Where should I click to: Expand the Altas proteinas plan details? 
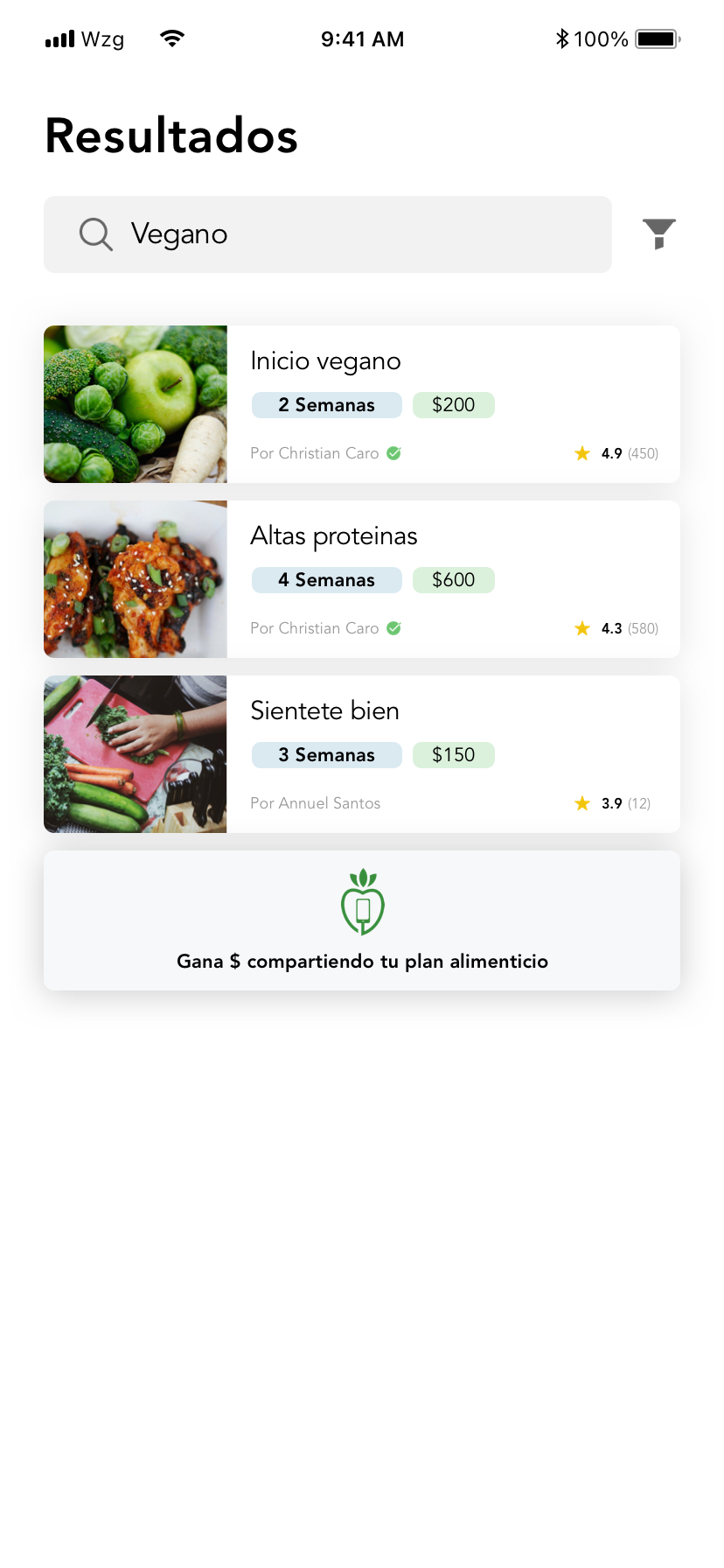point(334,535)
